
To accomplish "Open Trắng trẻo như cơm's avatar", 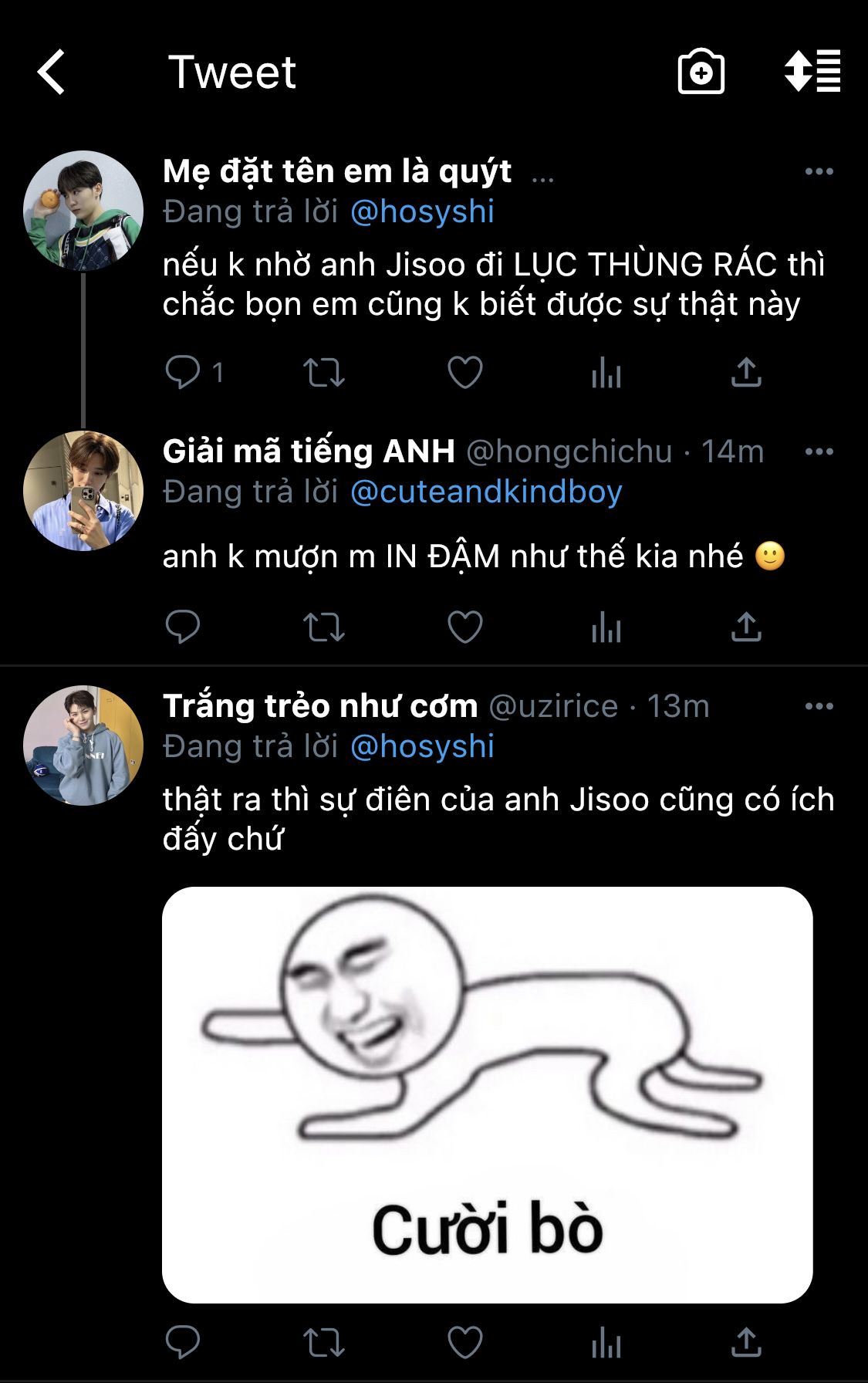I will coord(83,746).
